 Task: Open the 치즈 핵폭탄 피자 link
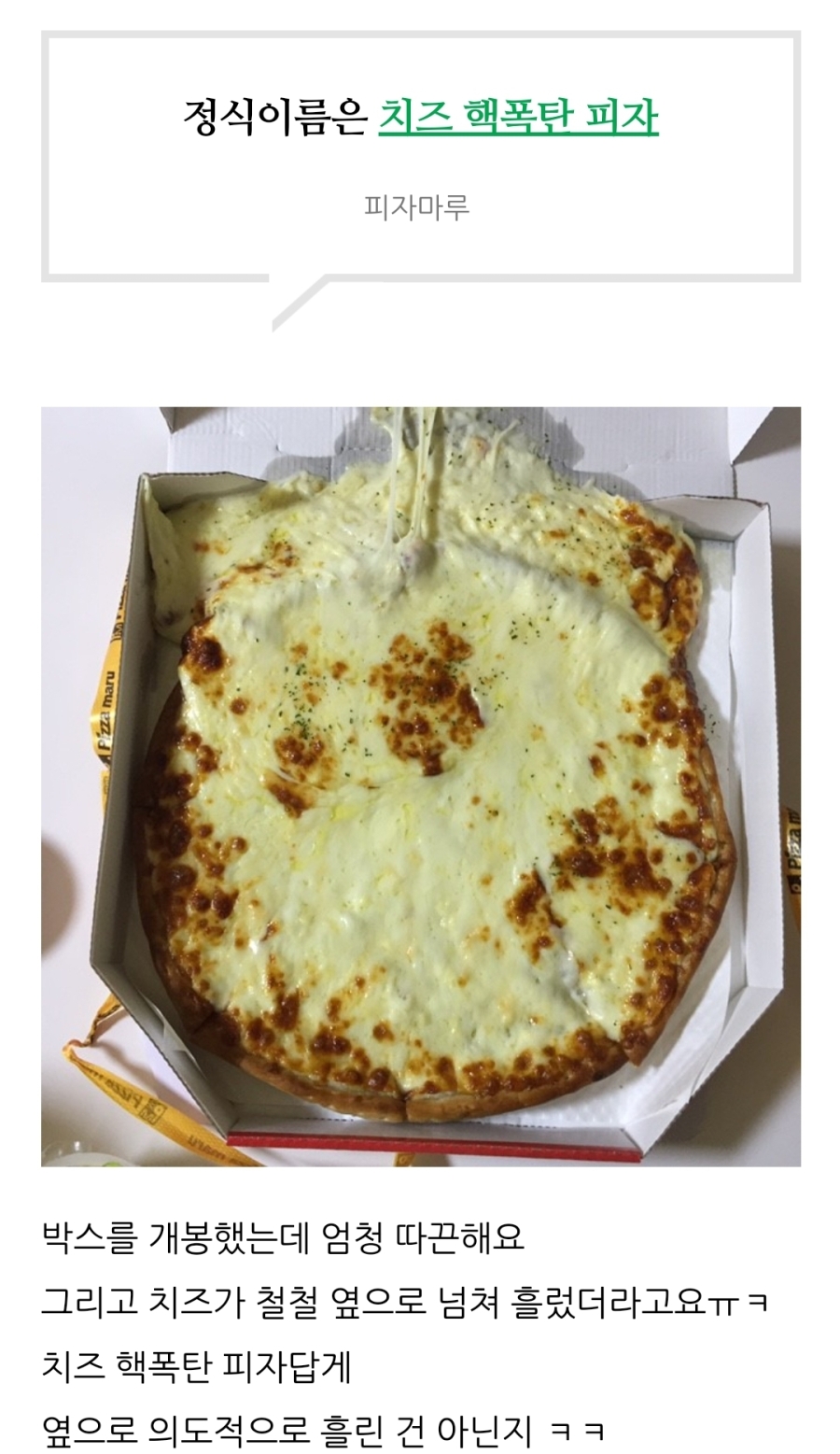(518, 118)
